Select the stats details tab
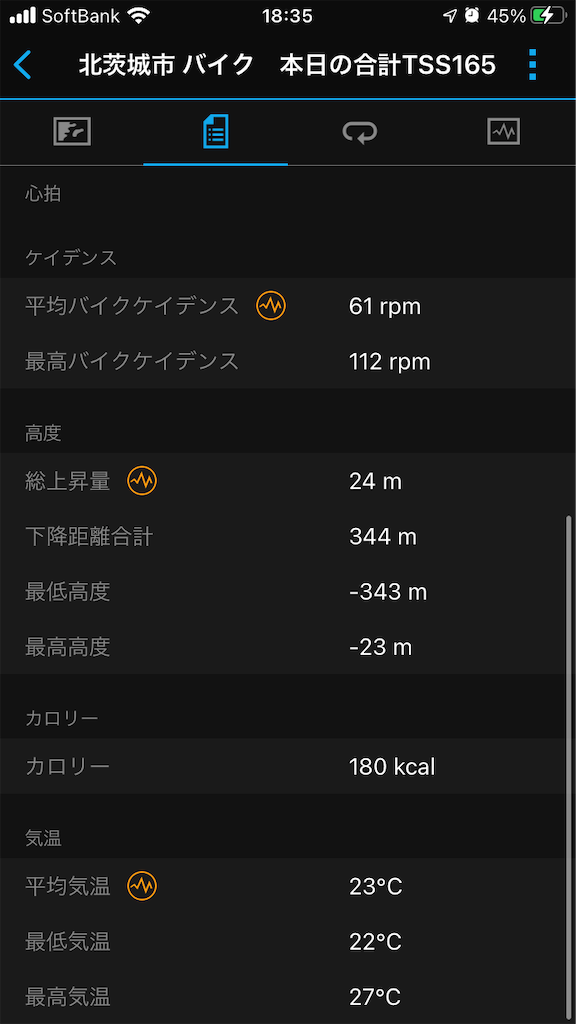This screenshot has height=1024, width=576. (x=216, y=132)
